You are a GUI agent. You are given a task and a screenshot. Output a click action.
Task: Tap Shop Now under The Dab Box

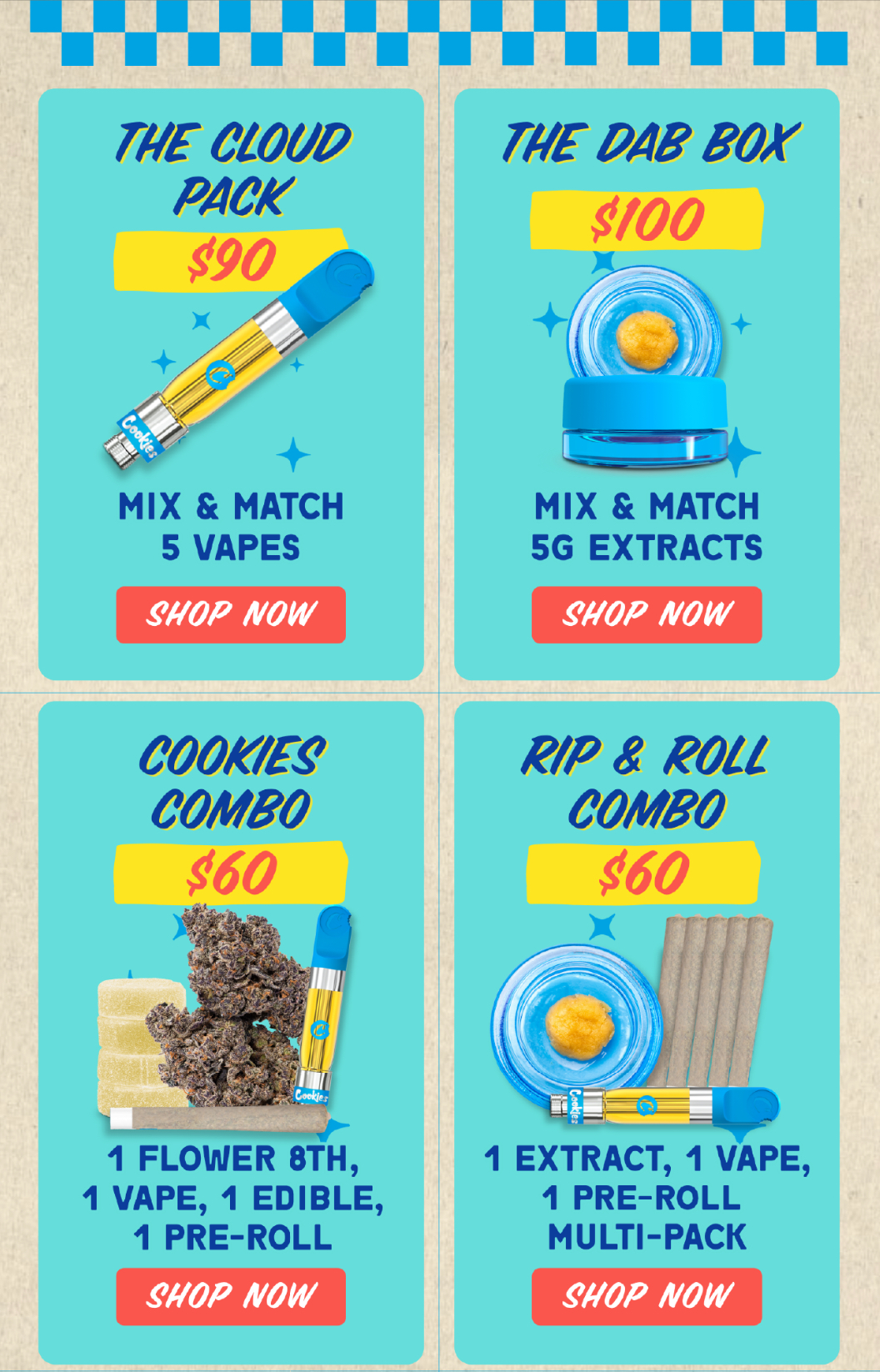647,615
